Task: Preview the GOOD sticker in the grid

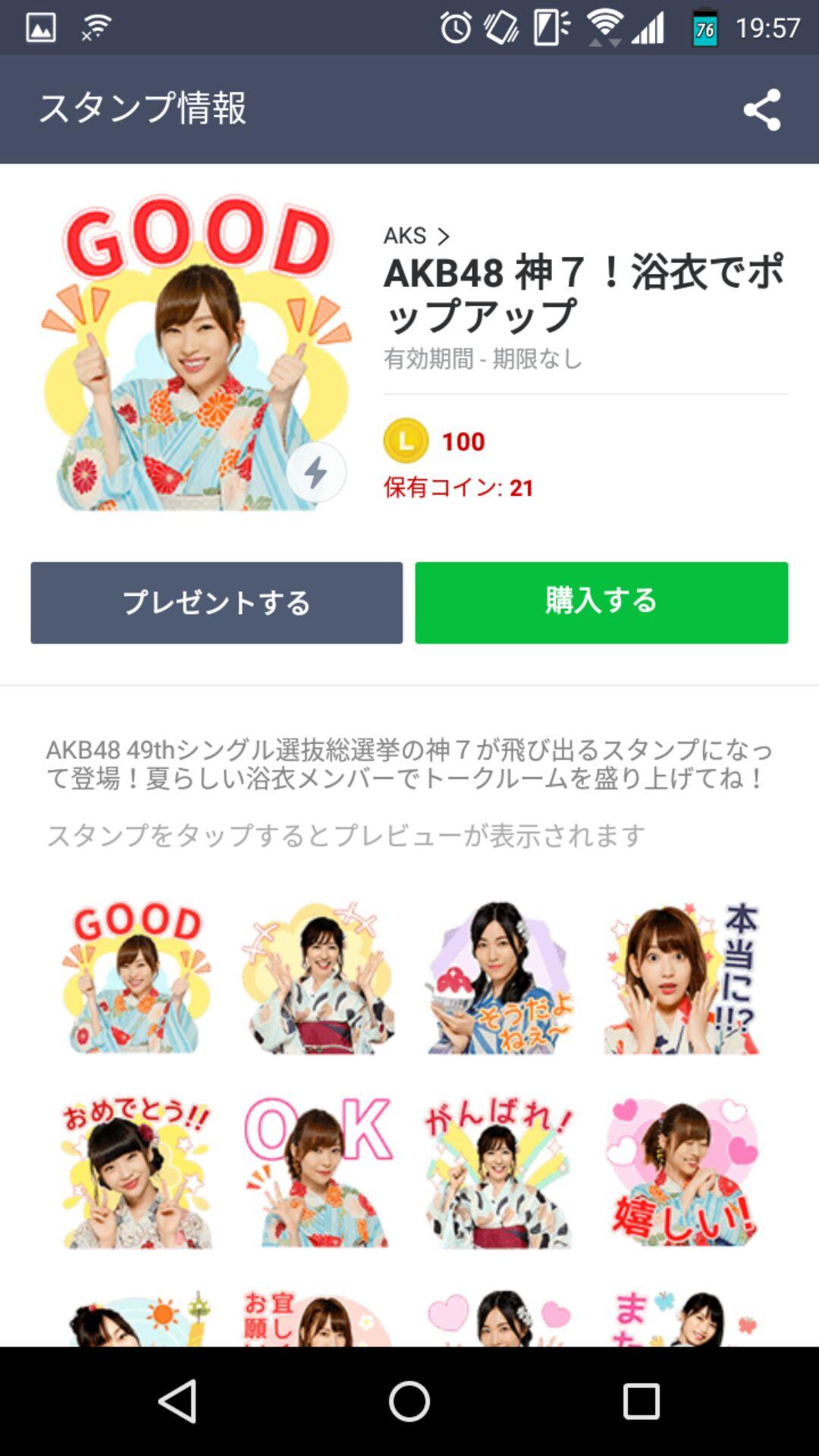Action: coord(136,977)
